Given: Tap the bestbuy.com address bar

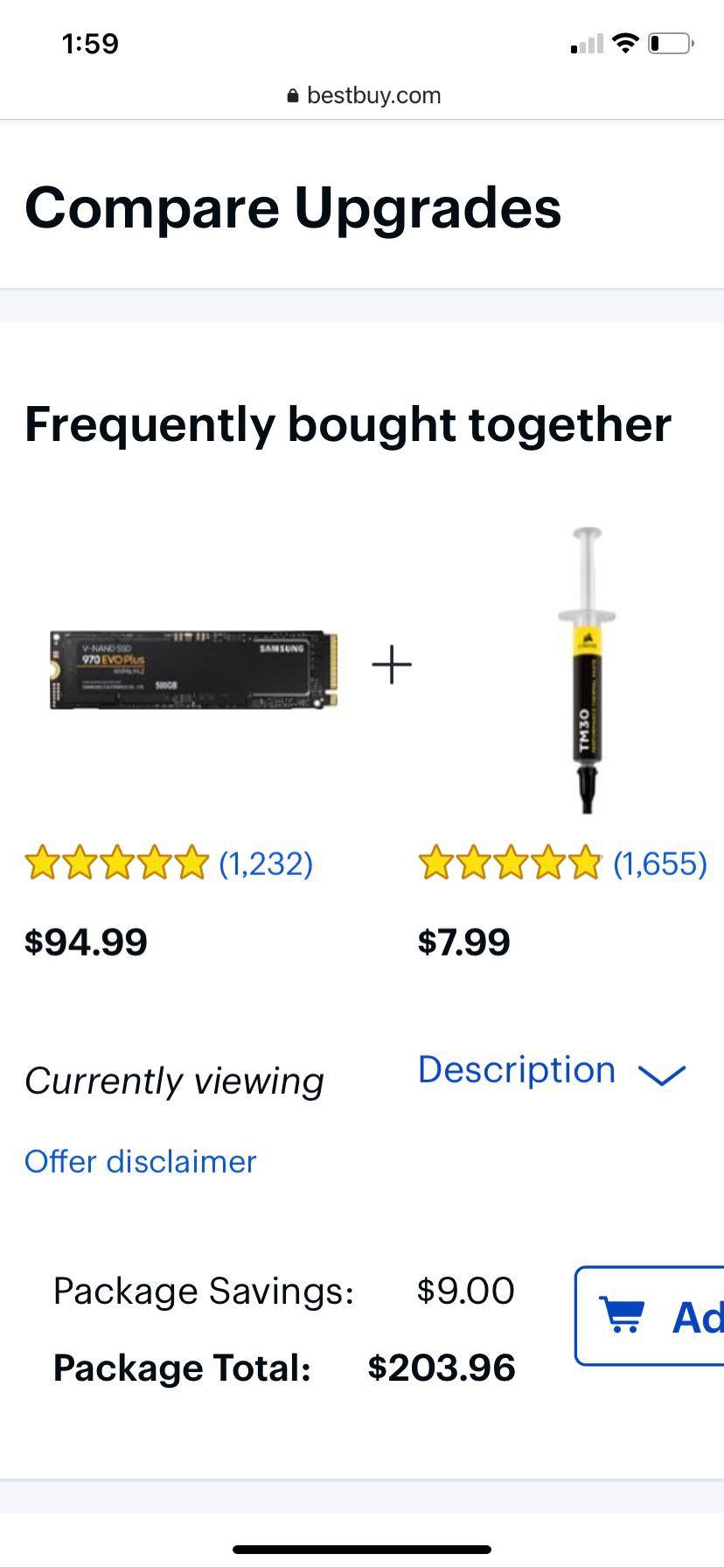Looking at the screenshot, I should pyautogui.click(x=364, y=95).
